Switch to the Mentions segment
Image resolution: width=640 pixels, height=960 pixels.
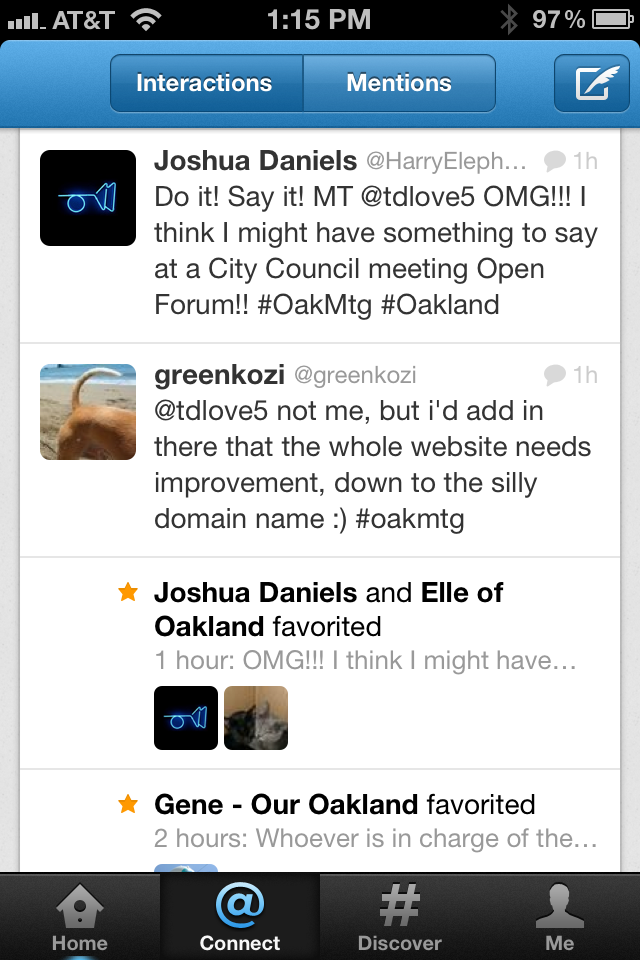tap(399, 83)
